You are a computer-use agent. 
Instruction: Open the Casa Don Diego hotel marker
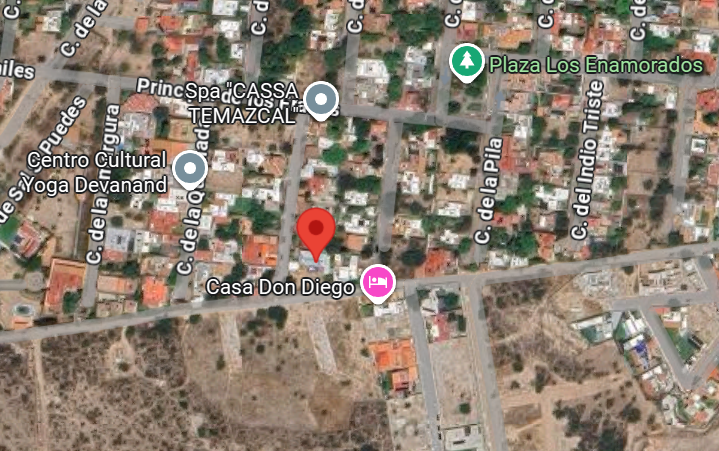377,283
